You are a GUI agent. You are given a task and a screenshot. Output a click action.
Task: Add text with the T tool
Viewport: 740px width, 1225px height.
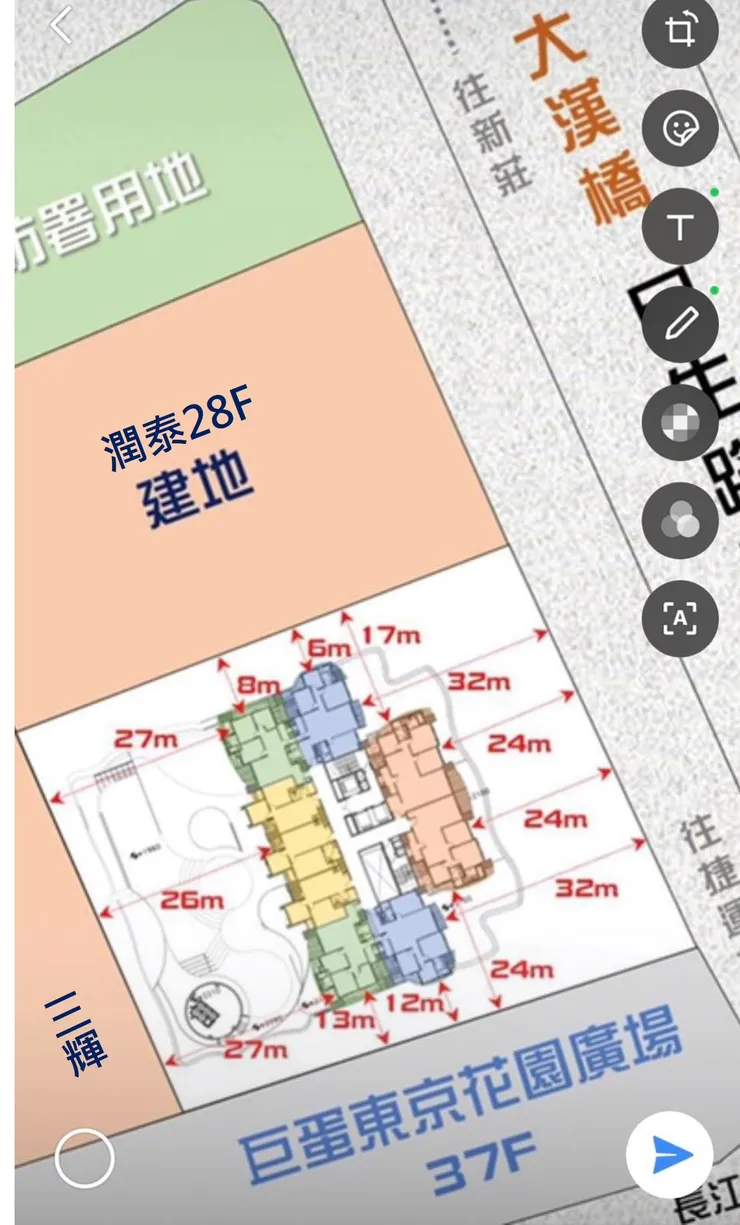tap(680, 227)
